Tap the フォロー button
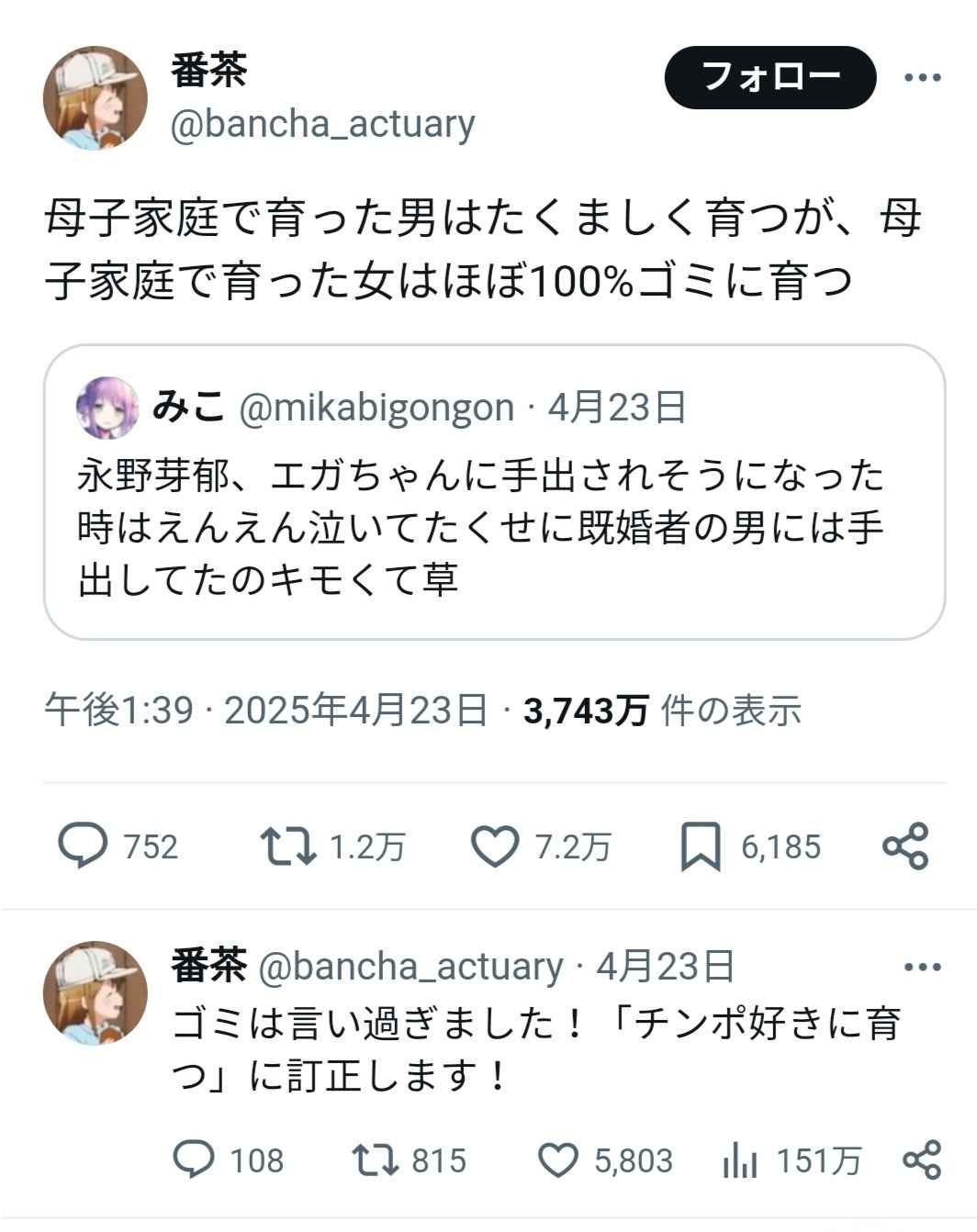Image resolution: width=977 pixels, height=1232 pixels. click(x=769, y=77)
